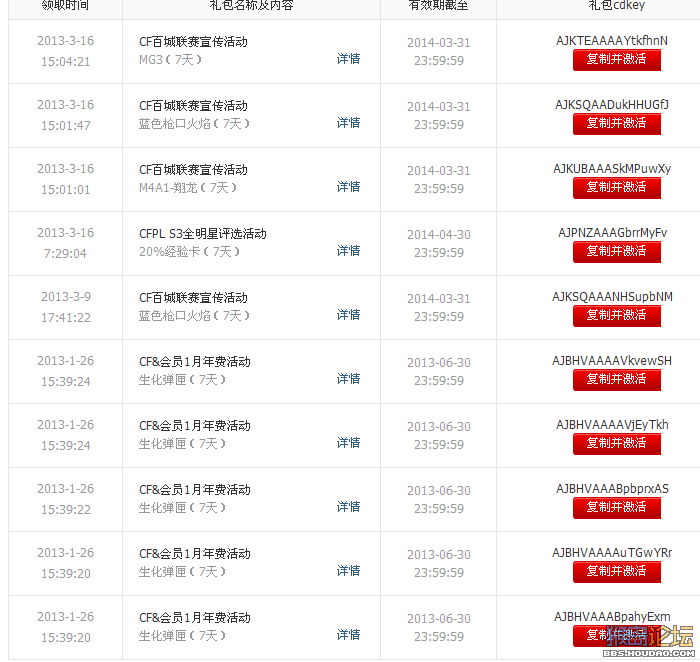Image resolution: width=700 pixels, height=662 pixels.
Task: Open 详情 for the 20%经验卡 pack
Action: point(348,251)
